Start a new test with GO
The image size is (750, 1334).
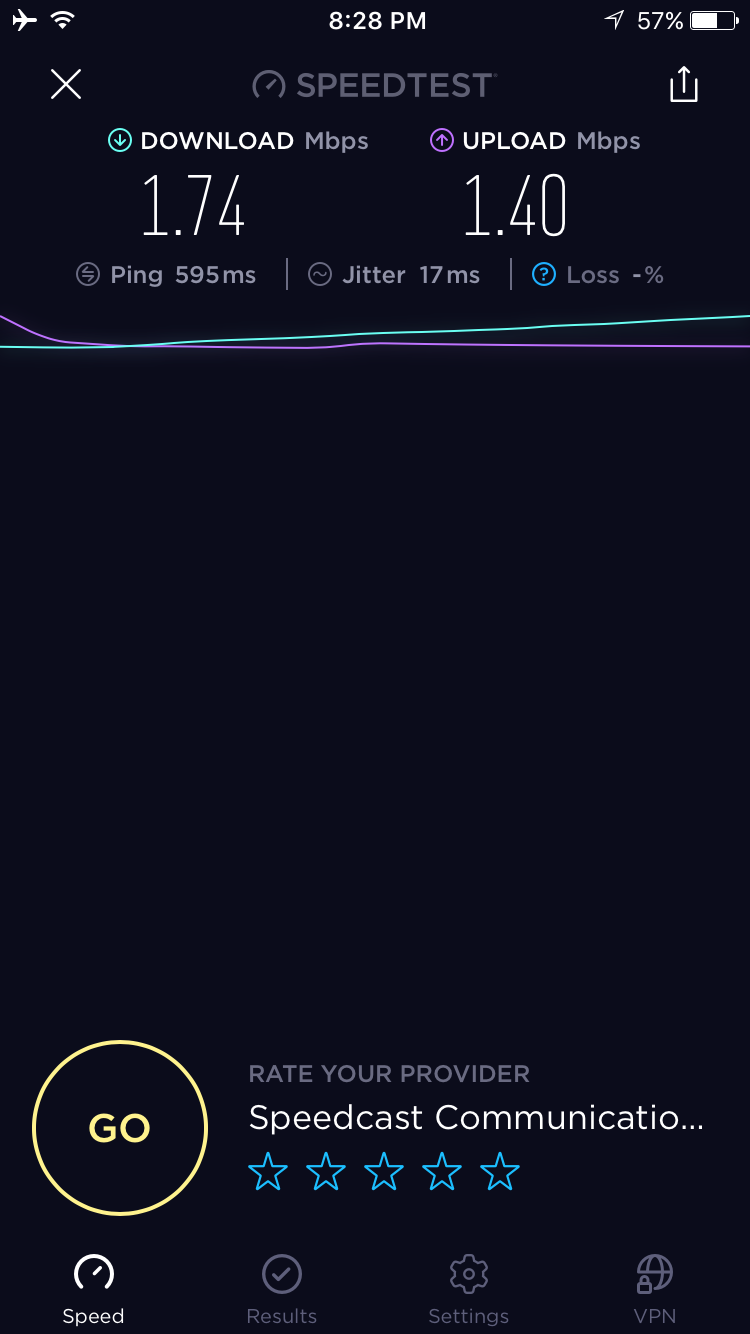120,1128
